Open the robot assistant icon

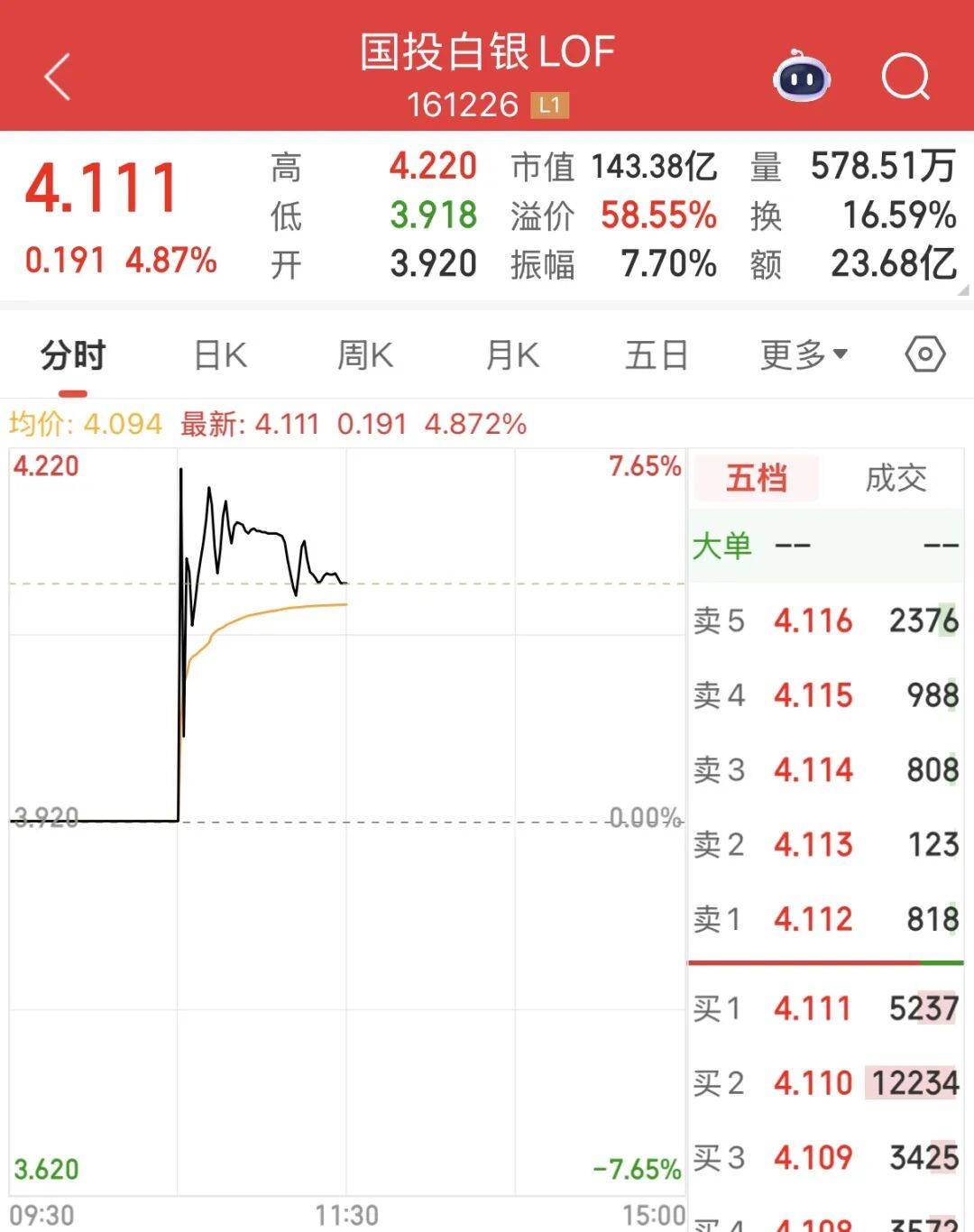pyautogui.click(x=802, y=78)
